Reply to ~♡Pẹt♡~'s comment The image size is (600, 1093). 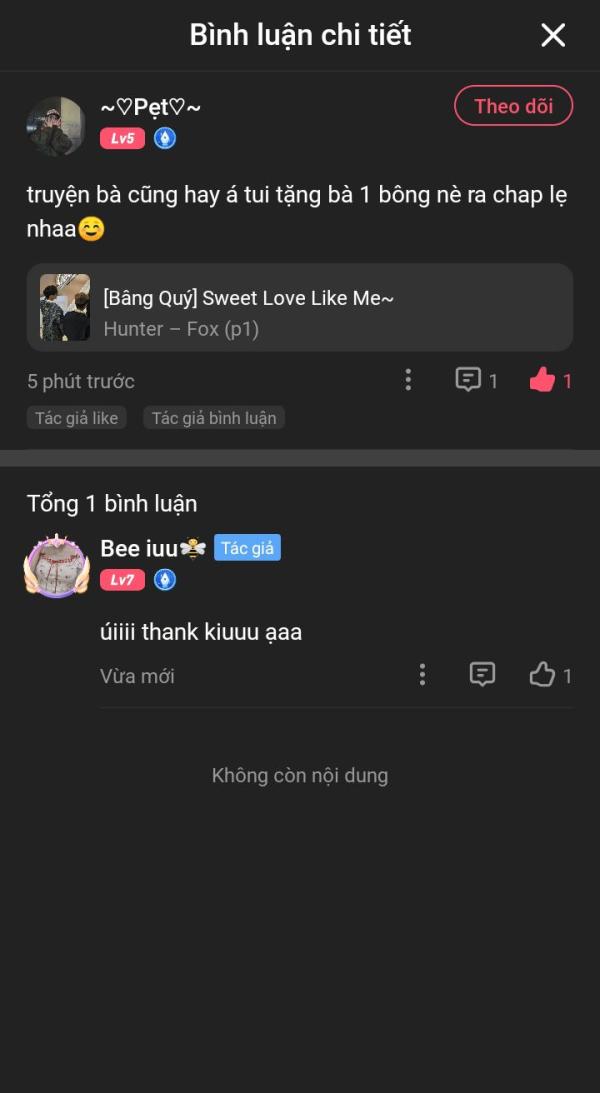(476, 381)
